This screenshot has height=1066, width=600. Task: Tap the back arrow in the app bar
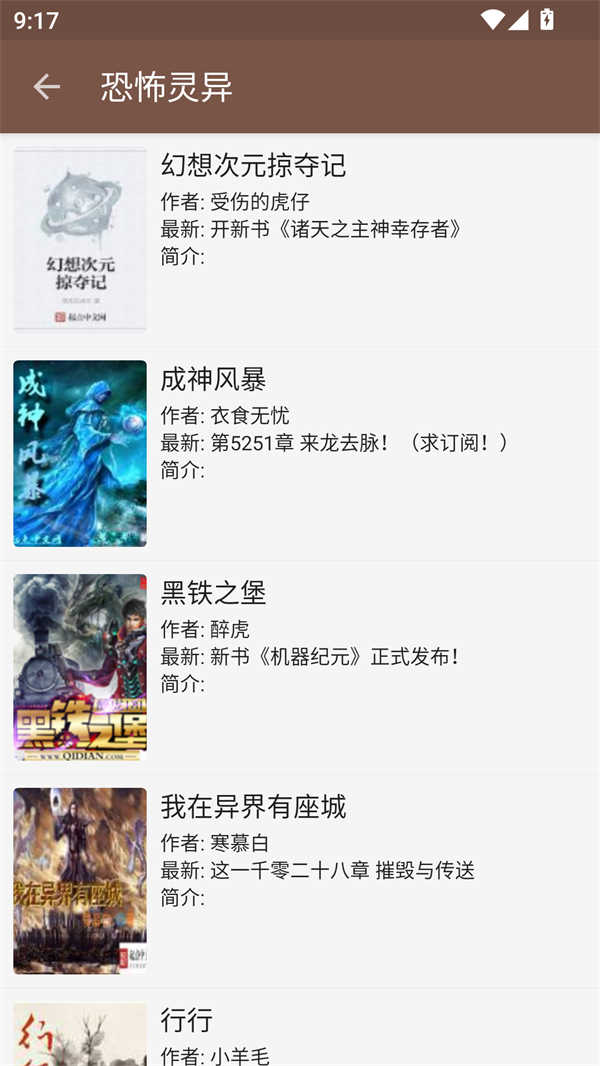pyautogui.click(x=47, y=87)
